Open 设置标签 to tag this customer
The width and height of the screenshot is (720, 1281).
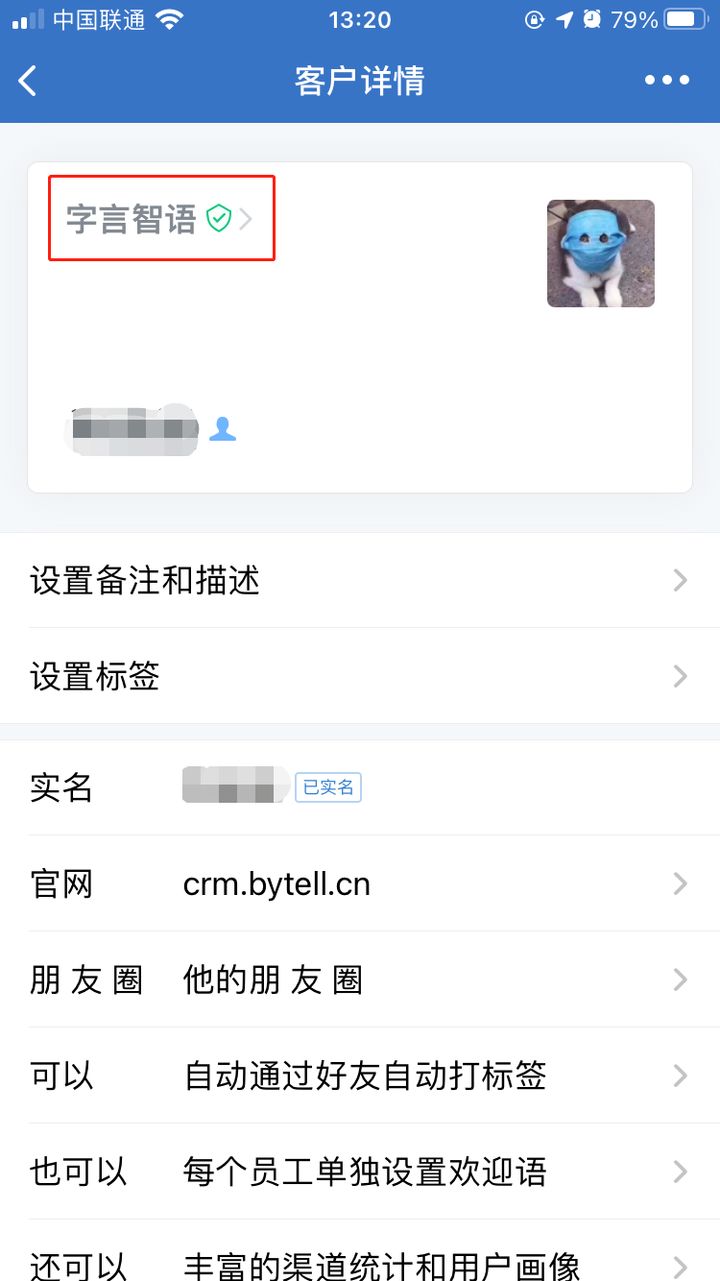360,676
